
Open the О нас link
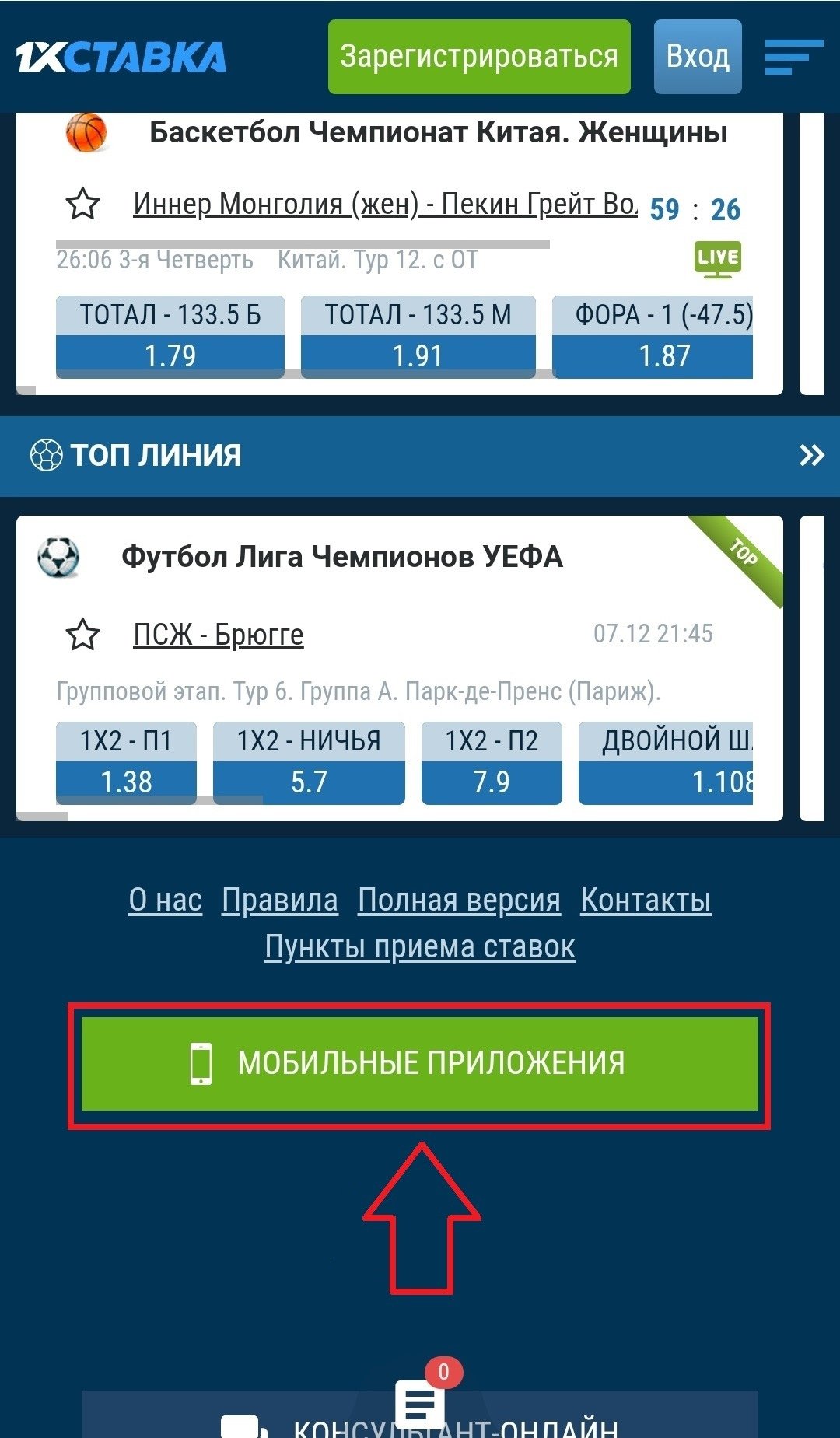point(165,900)
